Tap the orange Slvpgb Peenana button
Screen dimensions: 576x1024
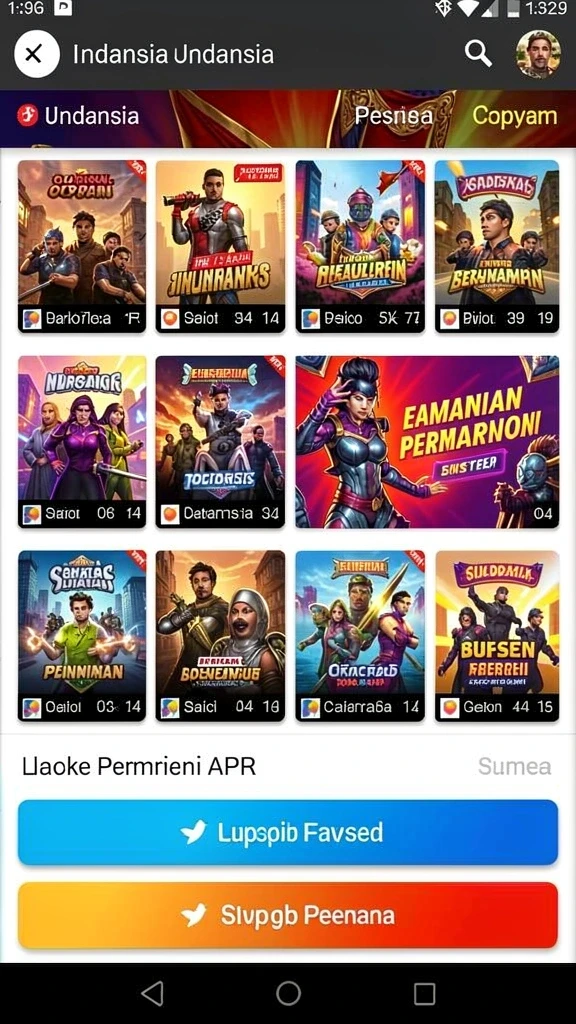[x=288, y=916]
